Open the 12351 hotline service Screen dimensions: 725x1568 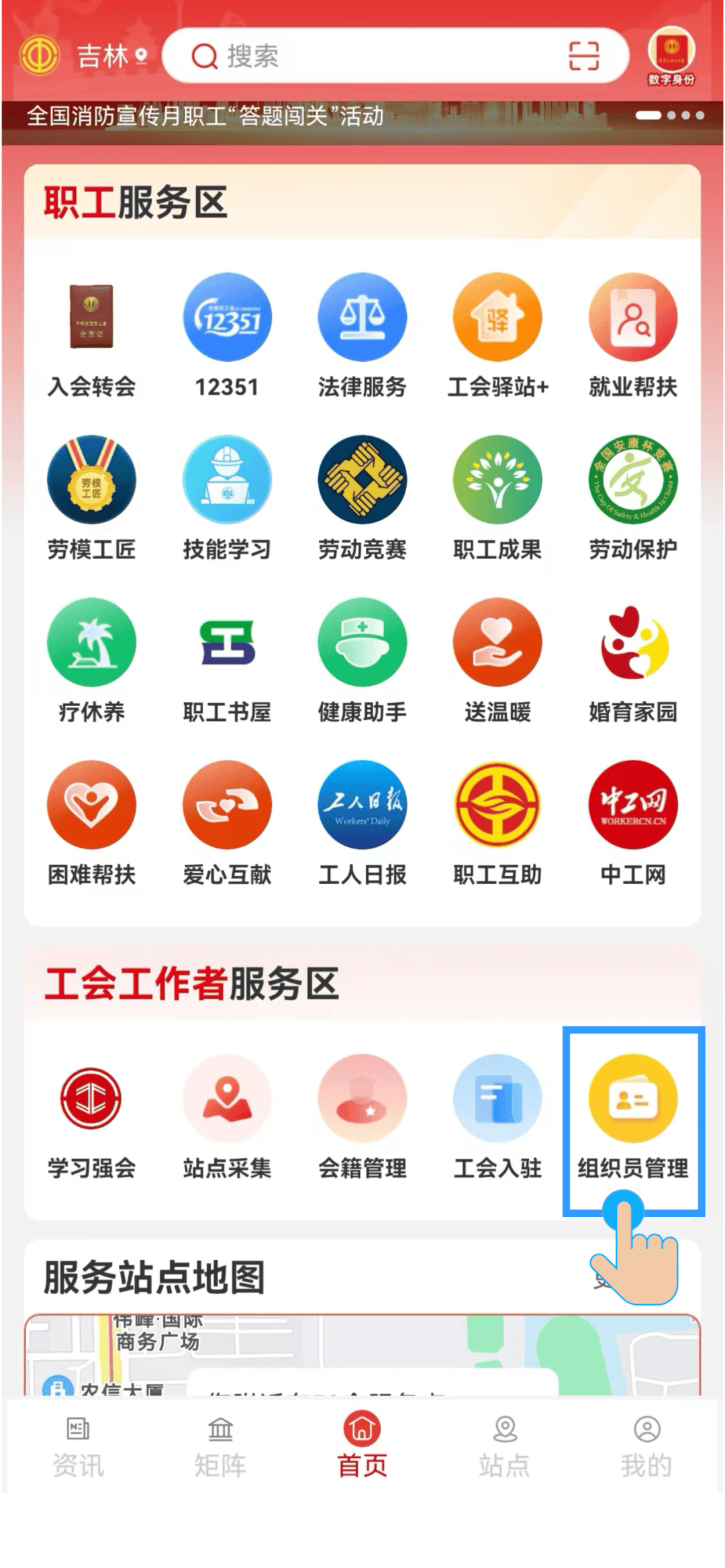tap(227, 336)
